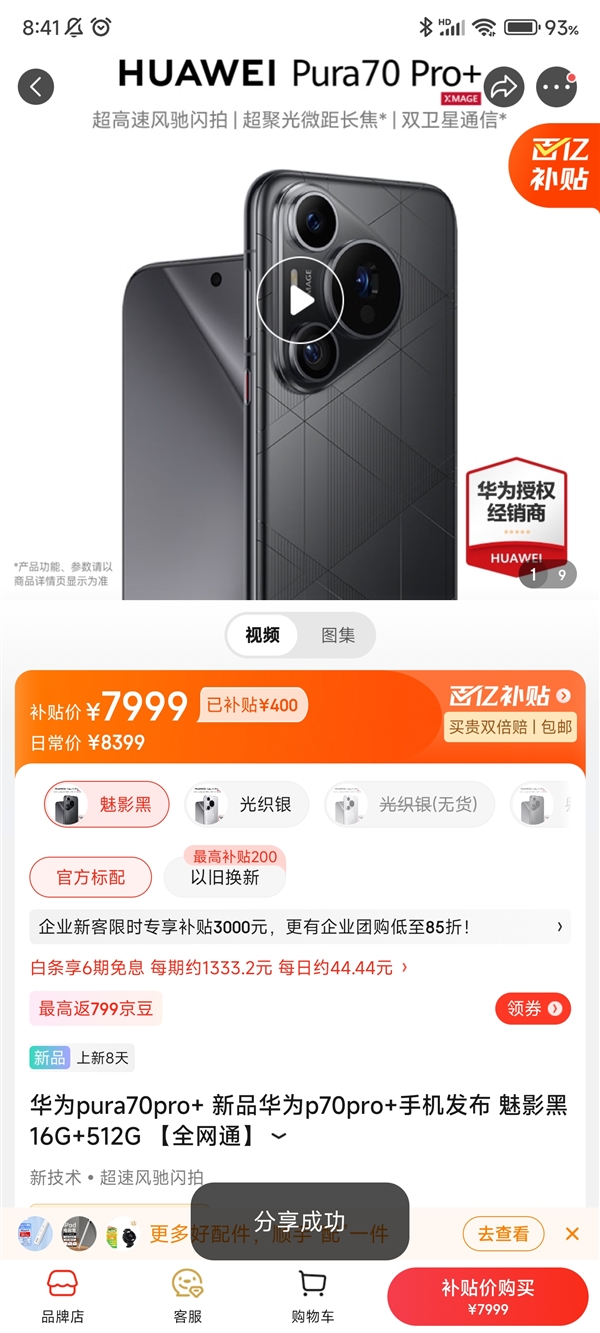Open the 购物车 shopping cart
600x1333 pixels.
tap(313, 1296)
